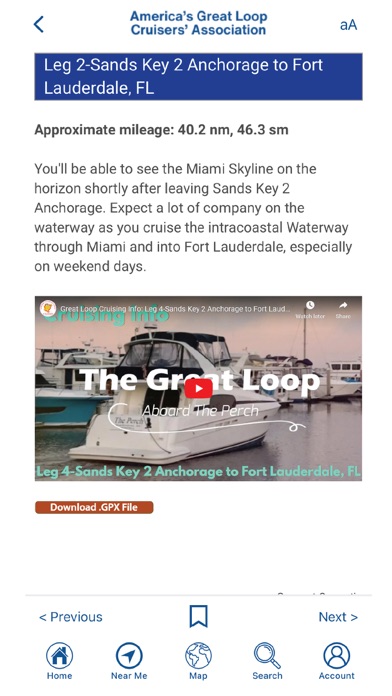Open the Account tab
Viewport: 392px width, 696px height.
(337, 661)
